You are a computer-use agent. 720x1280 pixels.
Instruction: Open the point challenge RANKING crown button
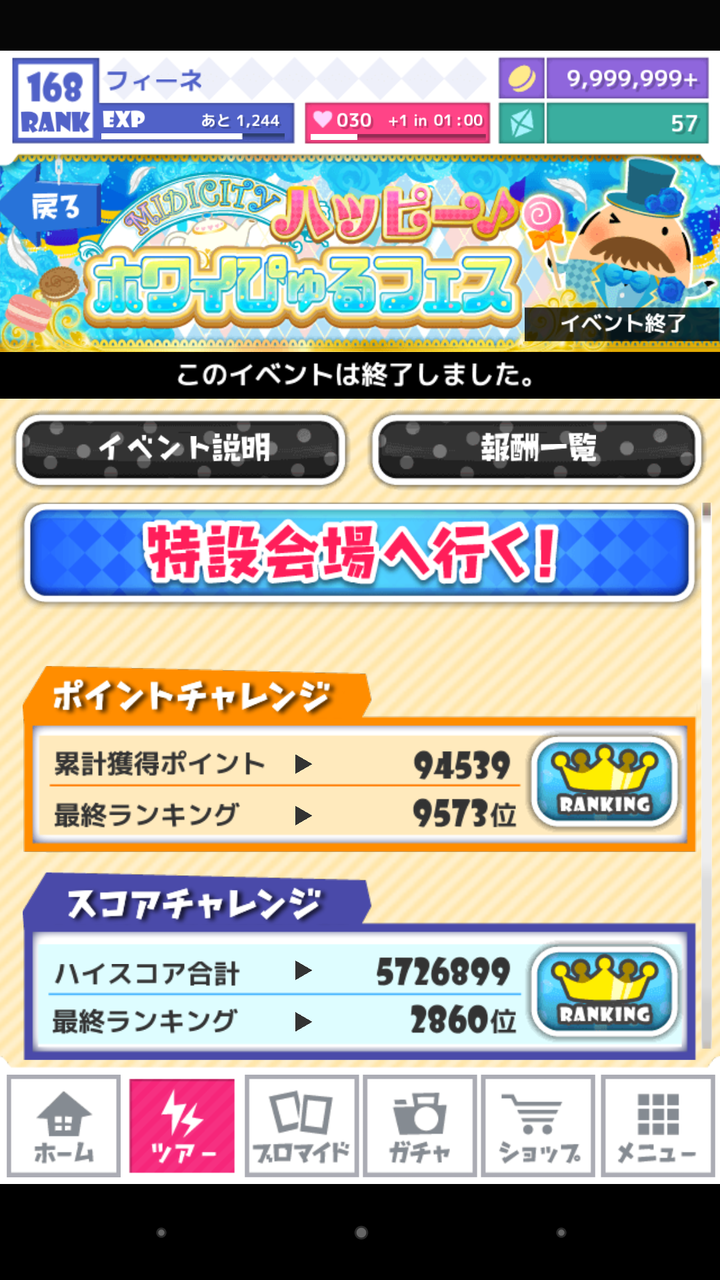point(604,783)
